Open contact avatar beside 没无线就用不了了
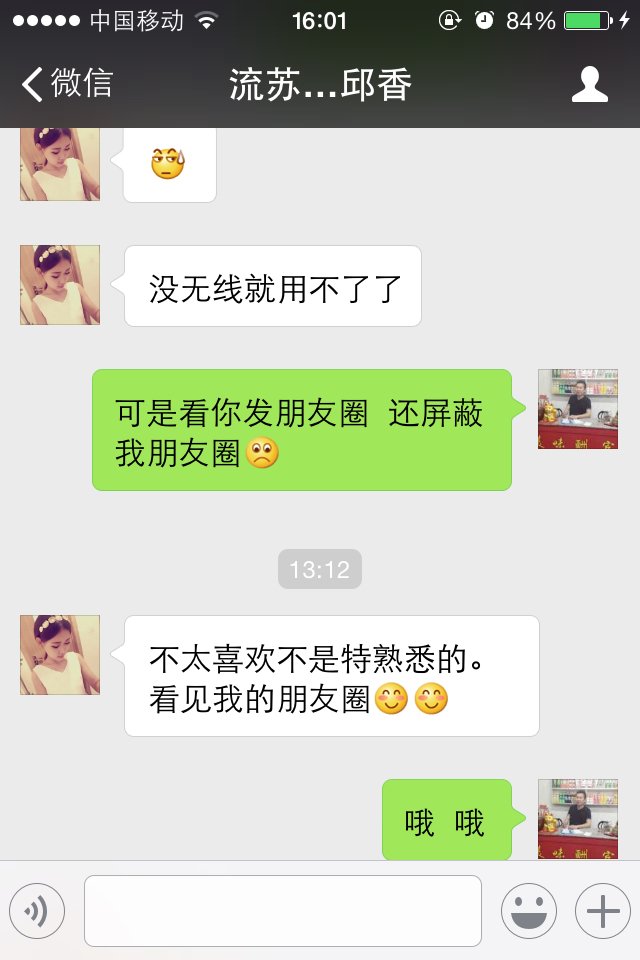 pyautogui.click(x=60, y=285)
